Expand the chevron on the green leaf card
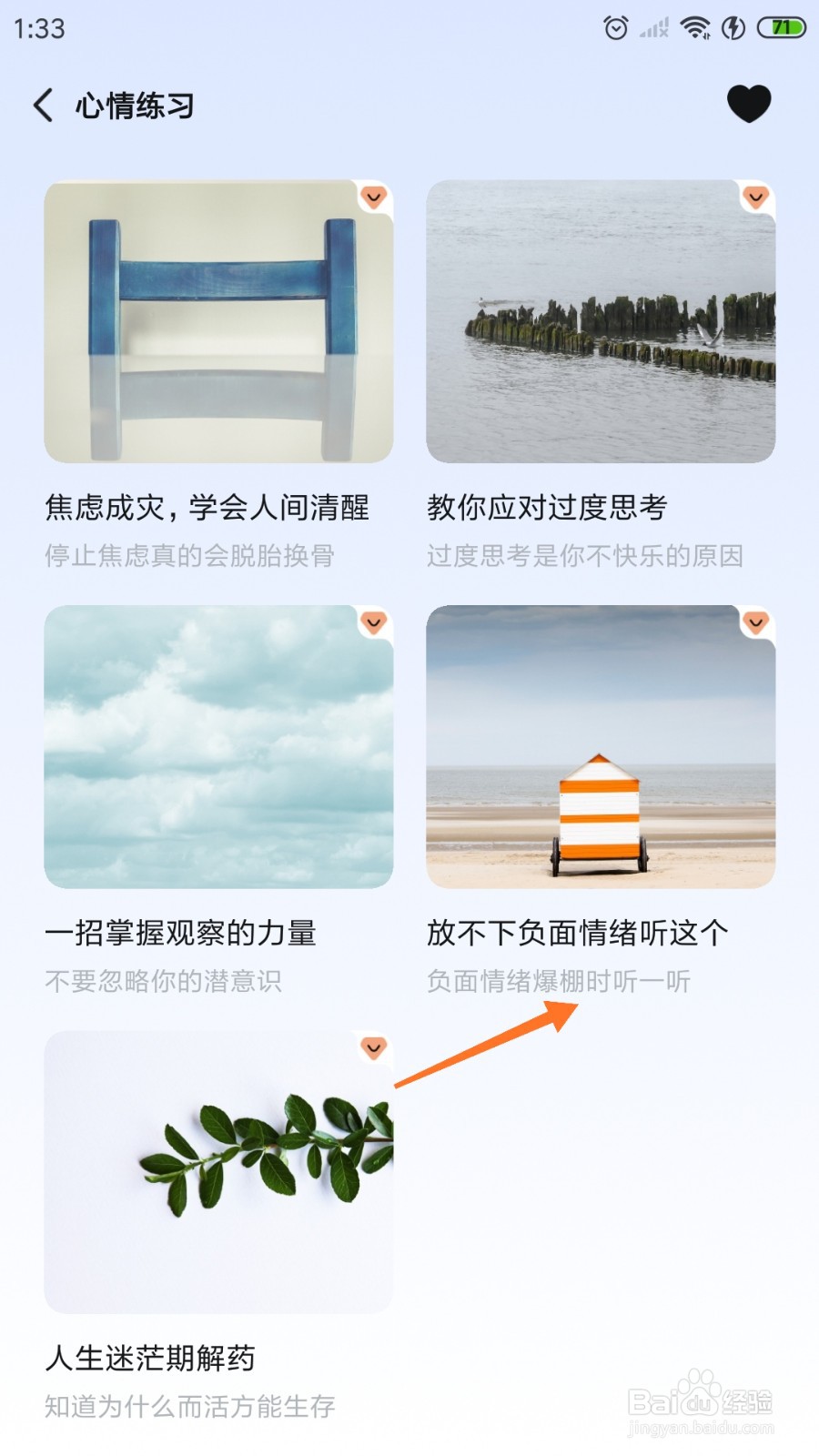This screenshot has height=1456, width=819. (373, 1048)
